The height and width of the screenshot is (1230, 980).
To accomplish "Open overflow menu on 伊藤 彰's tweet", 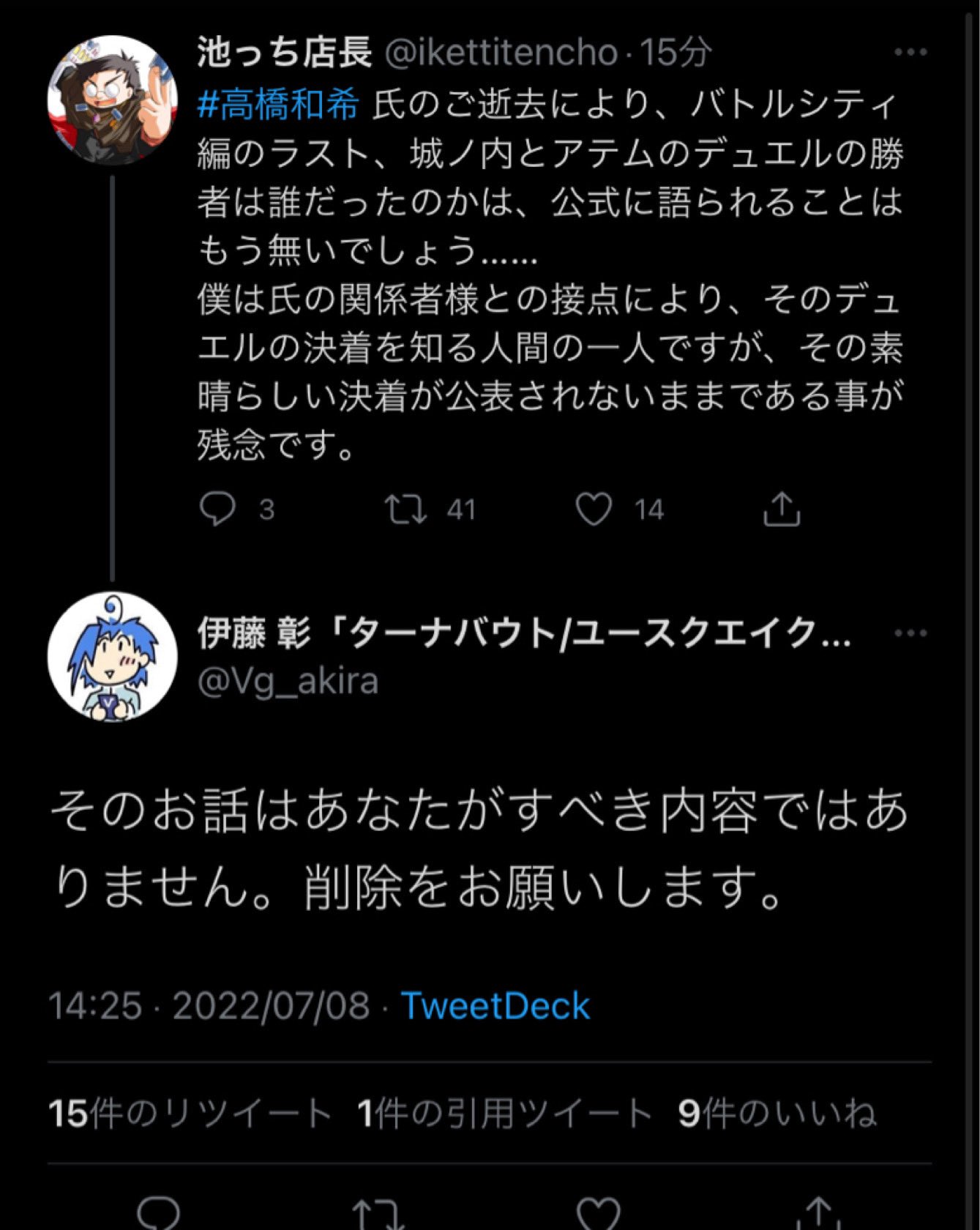I will click(911, 633).
